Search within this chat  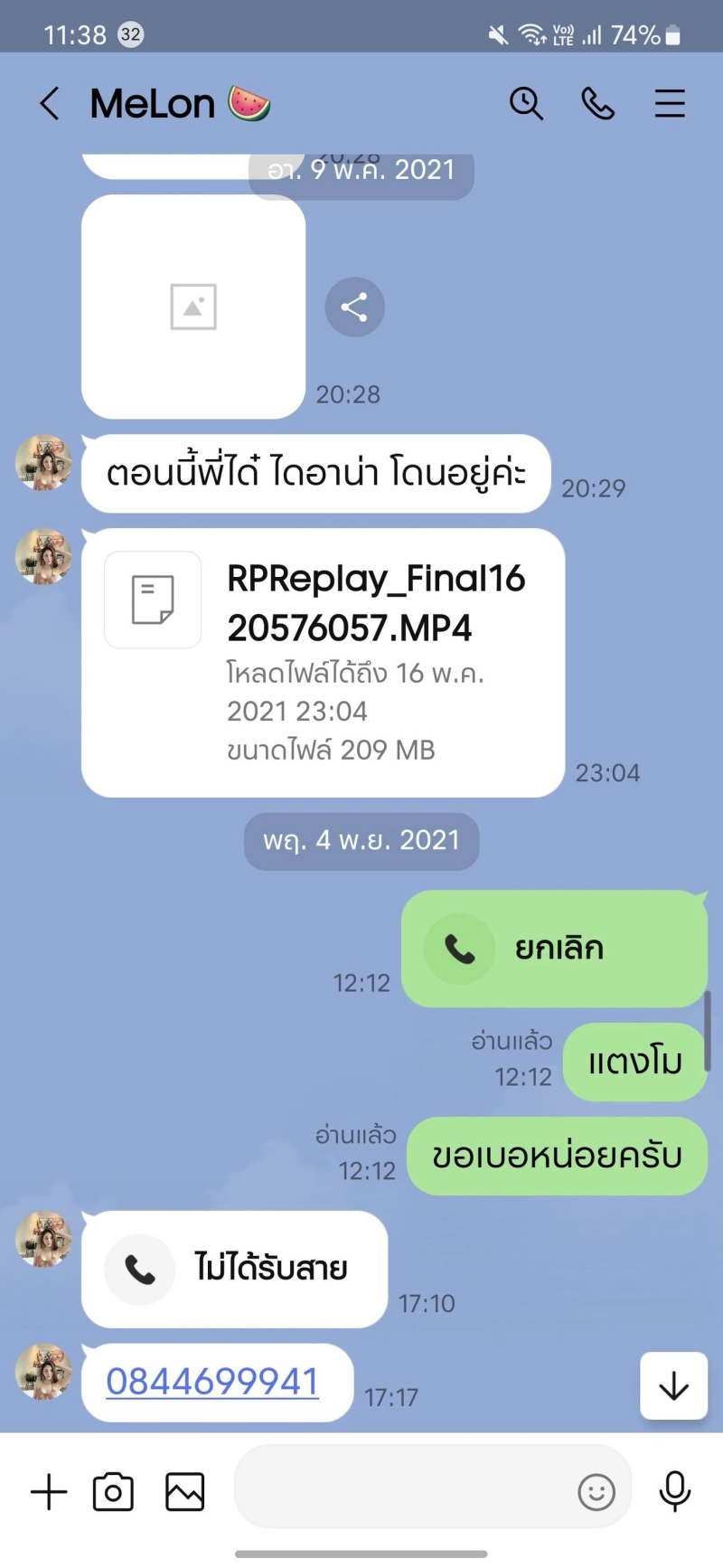(526, 104)
